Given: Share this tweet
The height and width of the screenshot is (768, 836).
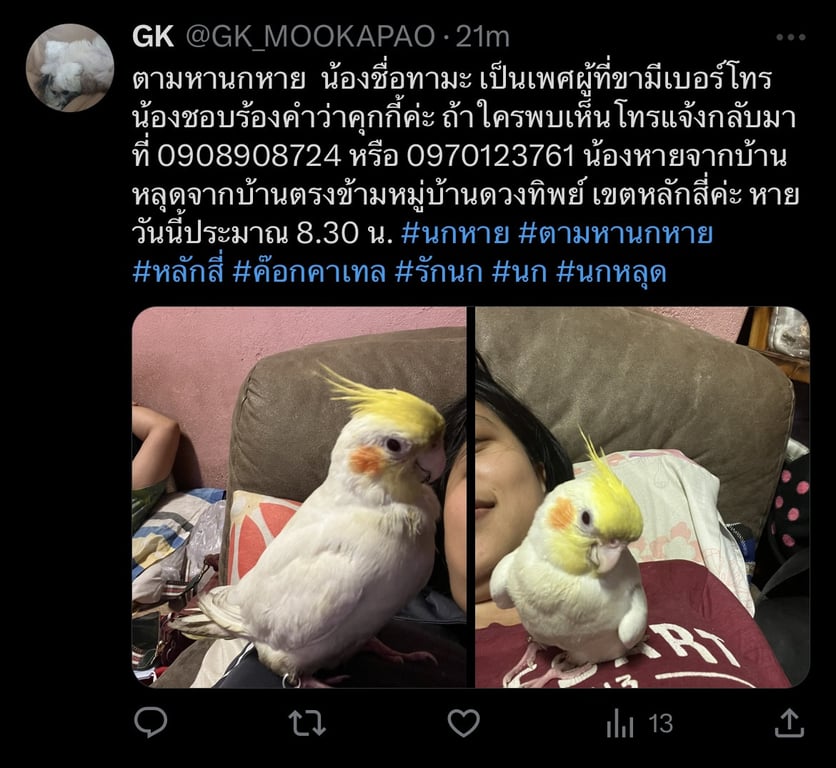Looking at the screenshot, I should [789, 722].
